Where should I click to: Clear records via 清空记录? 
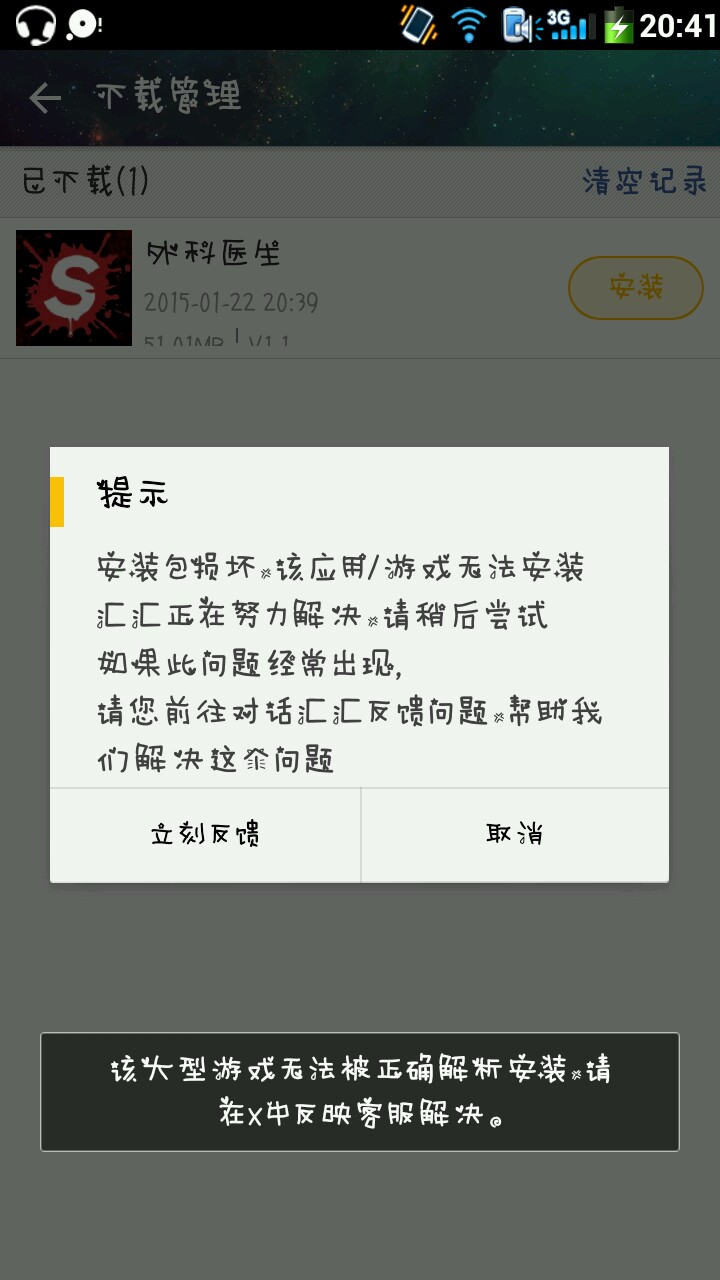(645, 182)
